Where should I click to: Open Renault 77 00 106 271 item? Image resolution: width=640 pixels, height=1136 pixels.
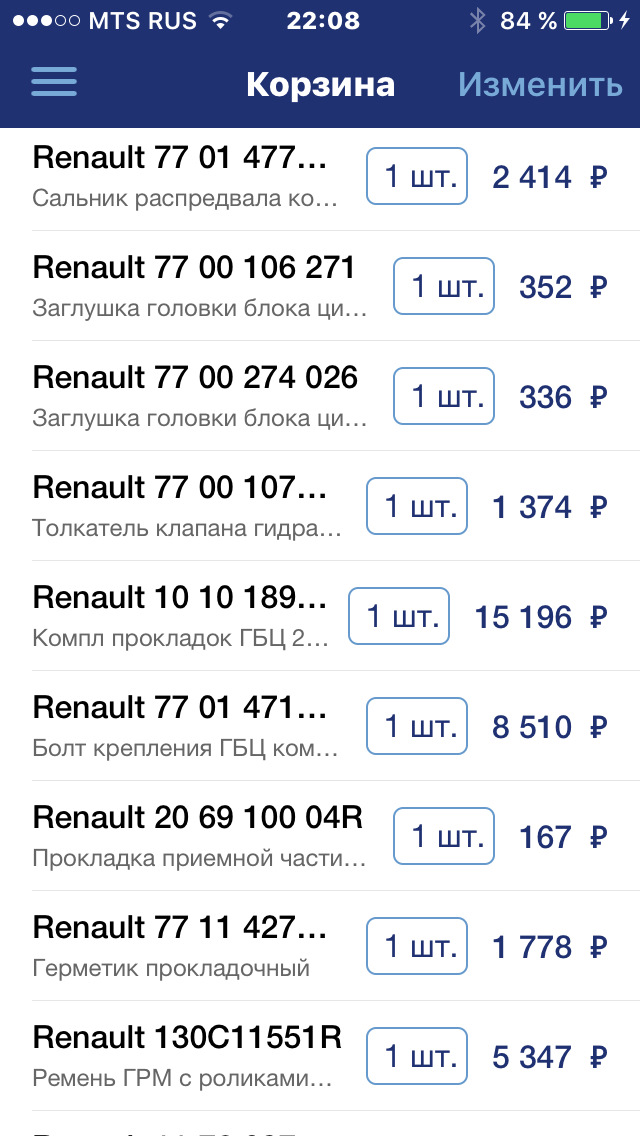[x=320, y=286]
